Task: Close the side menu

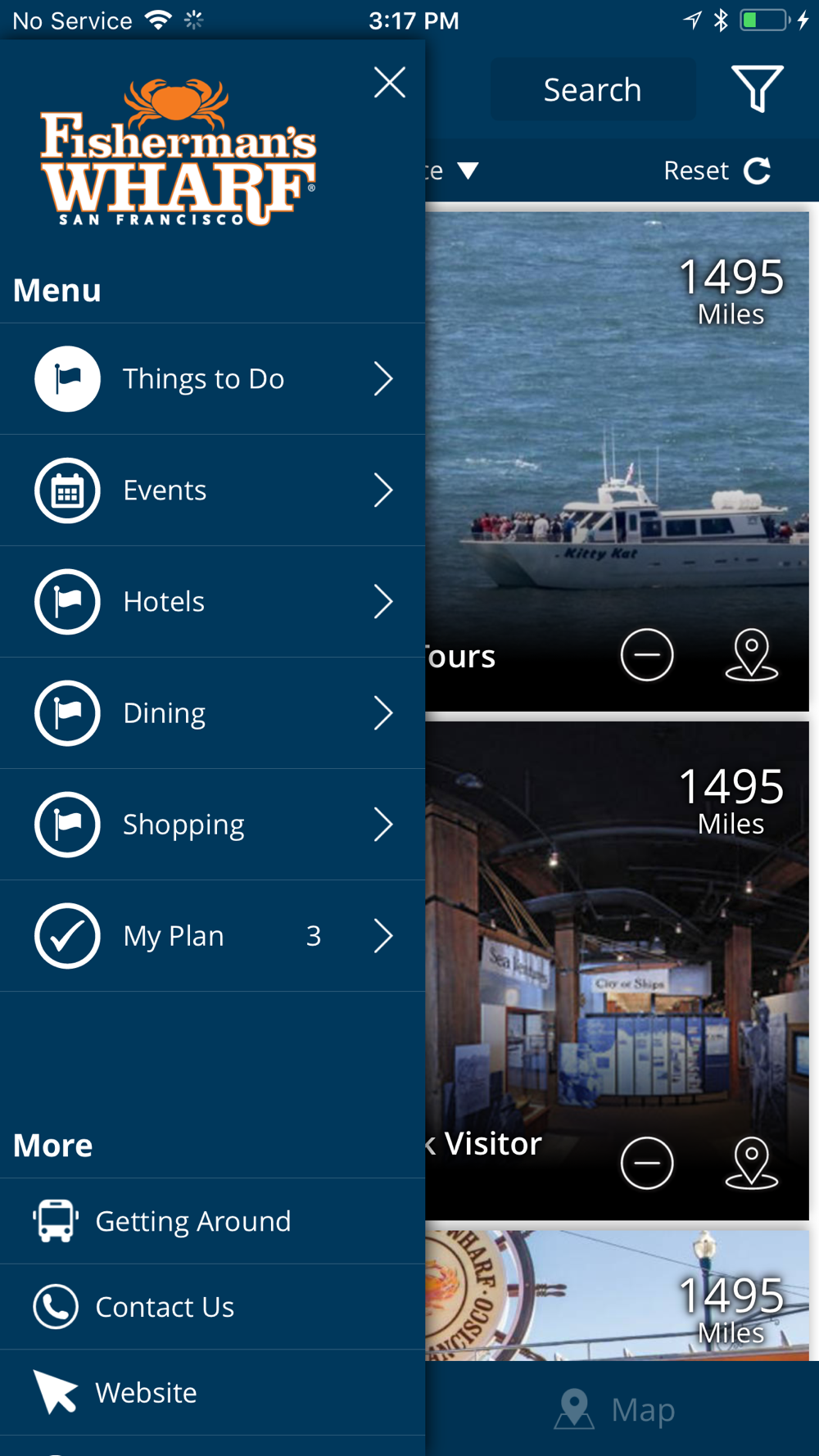Action: 390,83
